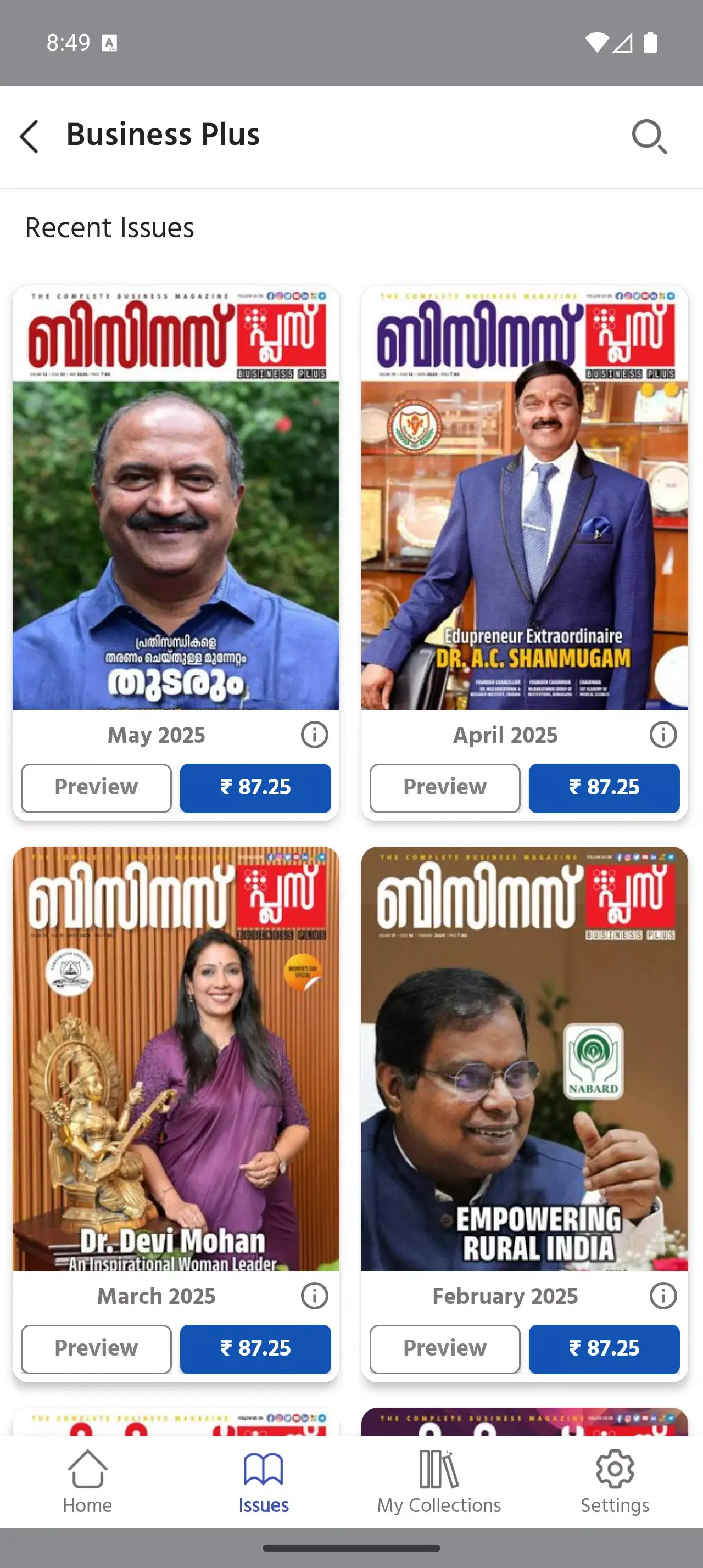The width and height of the screenshot is (703, 1568).
Task: Preview the April 2025 issue
Action: [x=445, y=788]
